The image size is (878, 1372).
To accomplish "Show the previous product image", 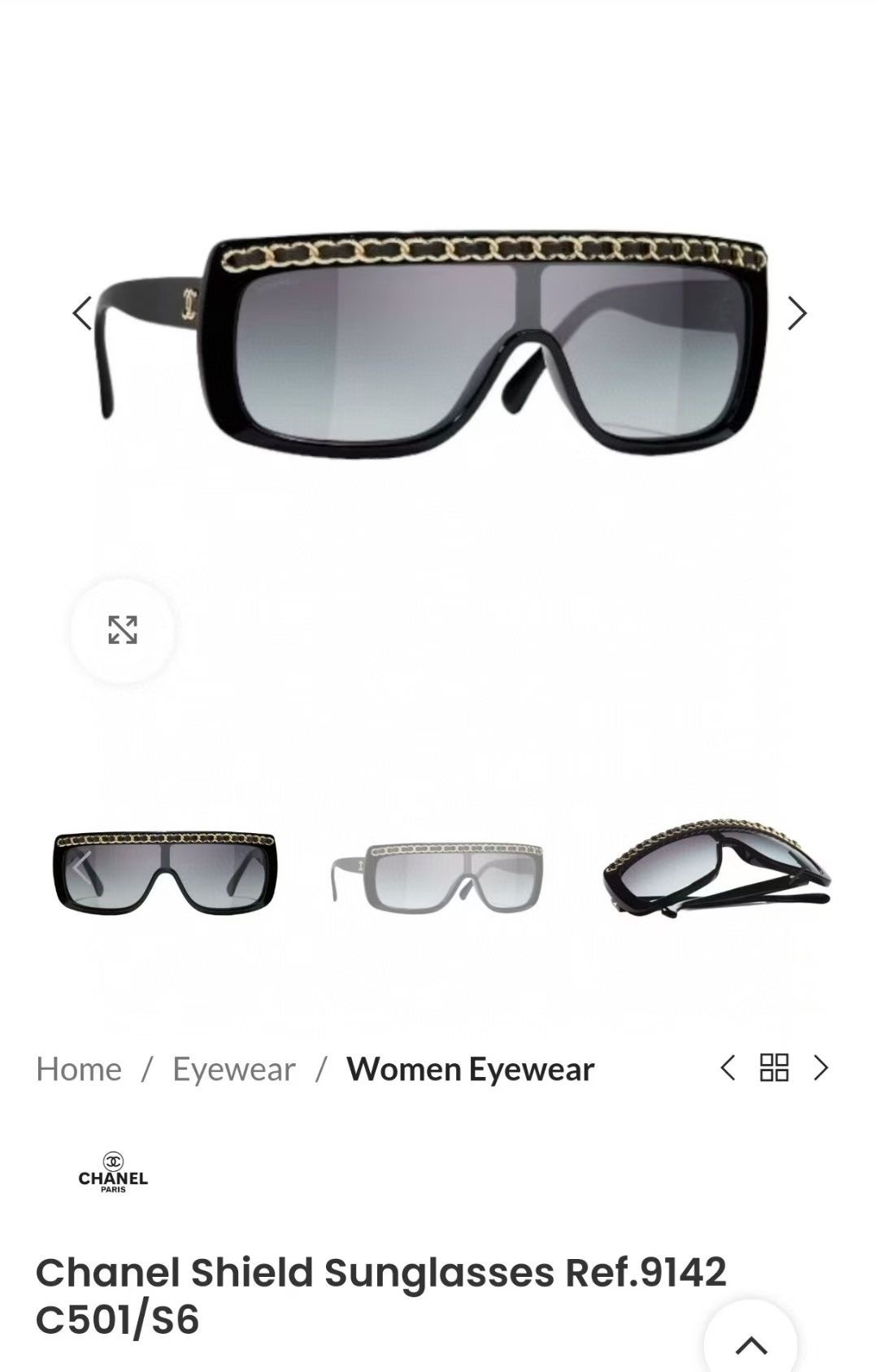I will click(x=82, y=313).
